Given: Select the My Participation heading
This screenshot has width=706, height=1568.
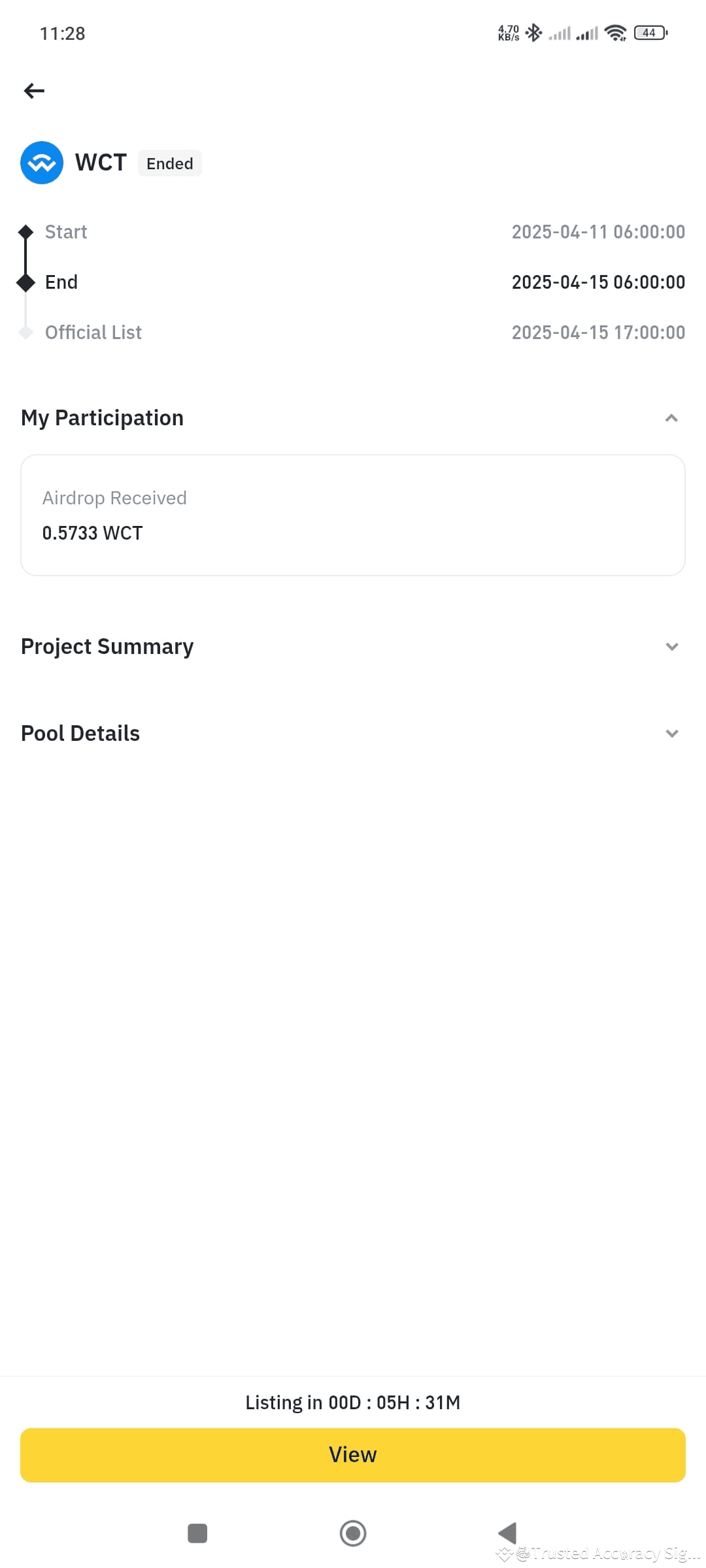Looking at the screenshot, I should point(102,417).
